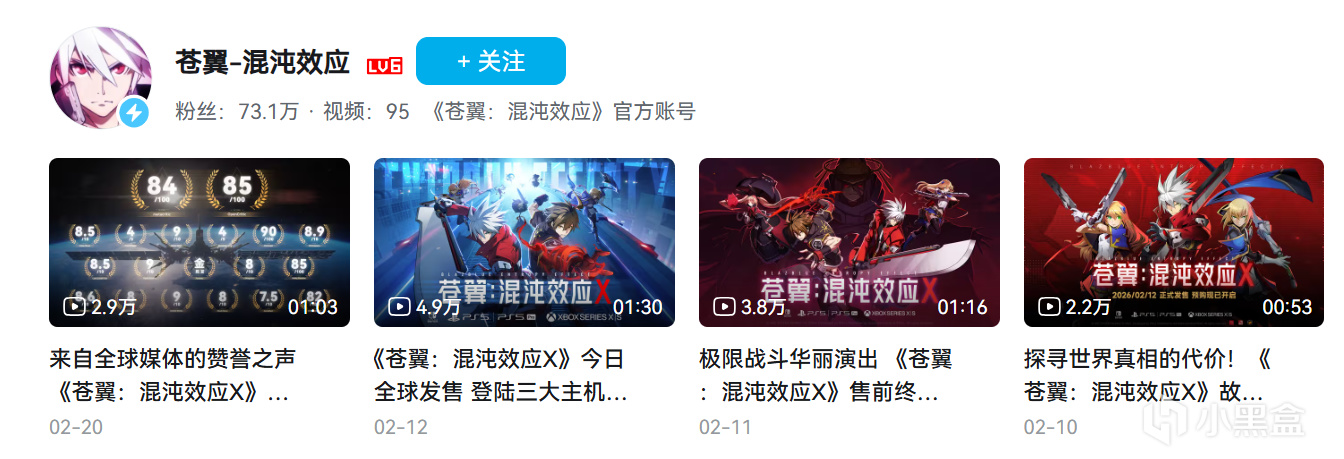Open the 探寻世界真相的代价 video

click(x=1174, y=242)
